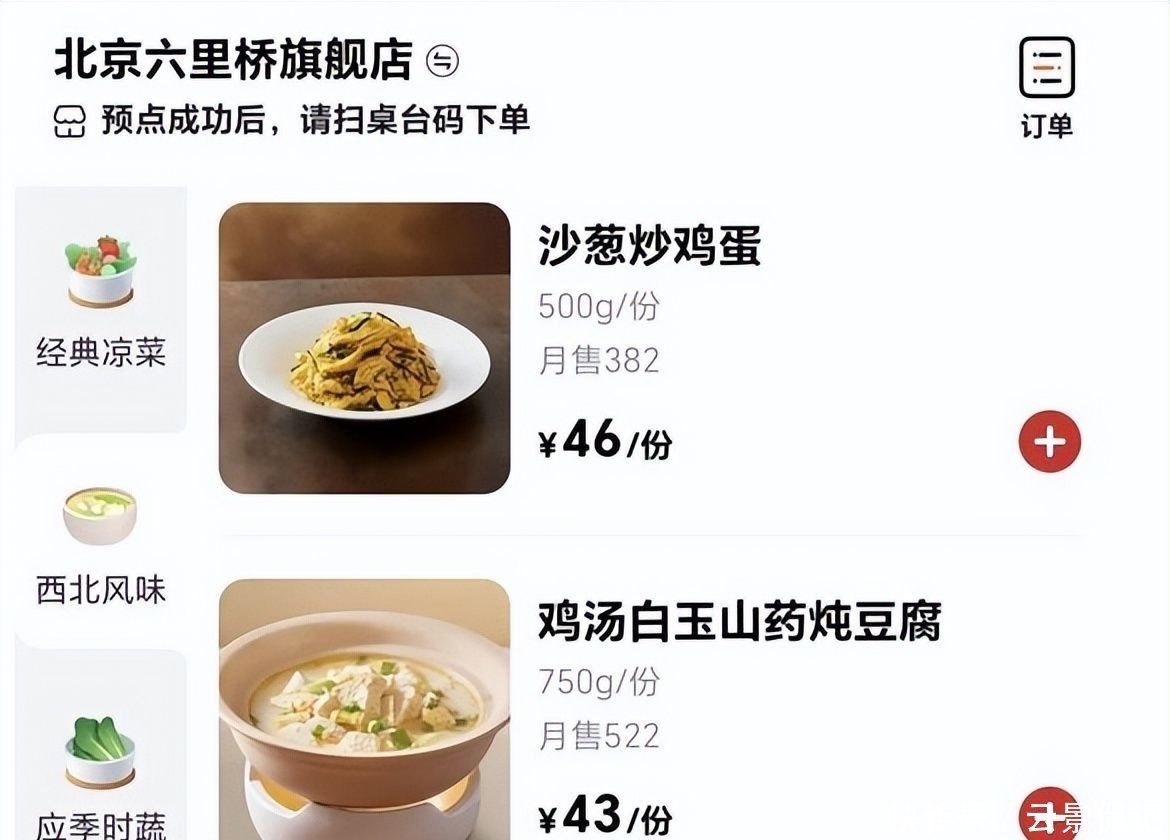This screenshot has height=840, width=1170.
Task: Open the 订单 orders page
Action: pos(1046,87)
